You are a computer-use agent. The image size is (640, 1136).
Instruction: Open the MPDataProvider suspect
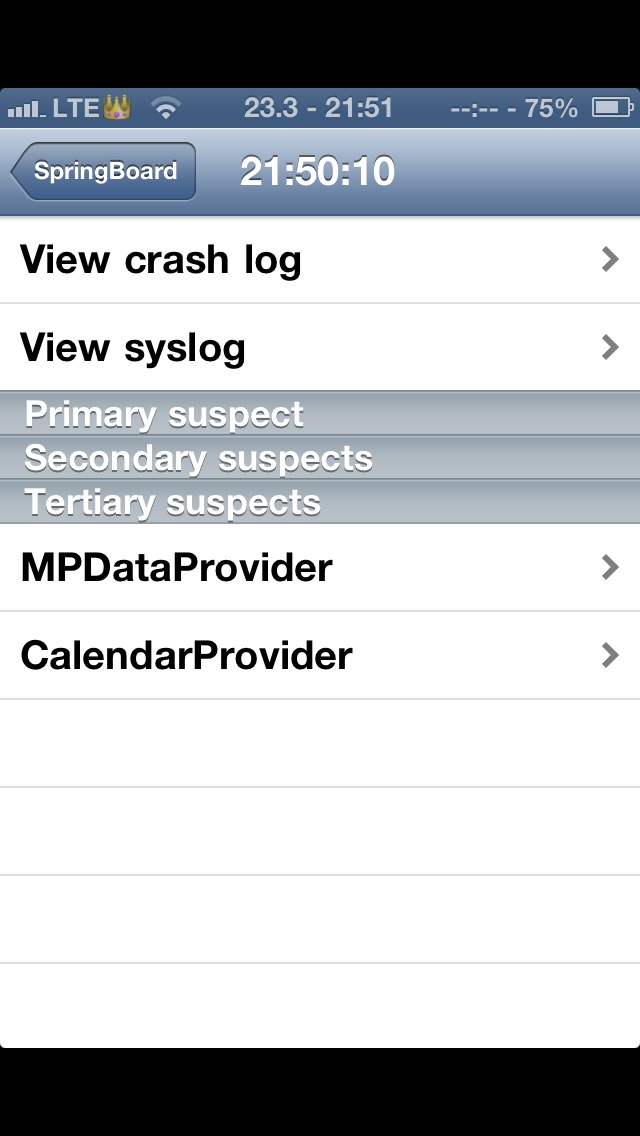(x=320, y=567)
